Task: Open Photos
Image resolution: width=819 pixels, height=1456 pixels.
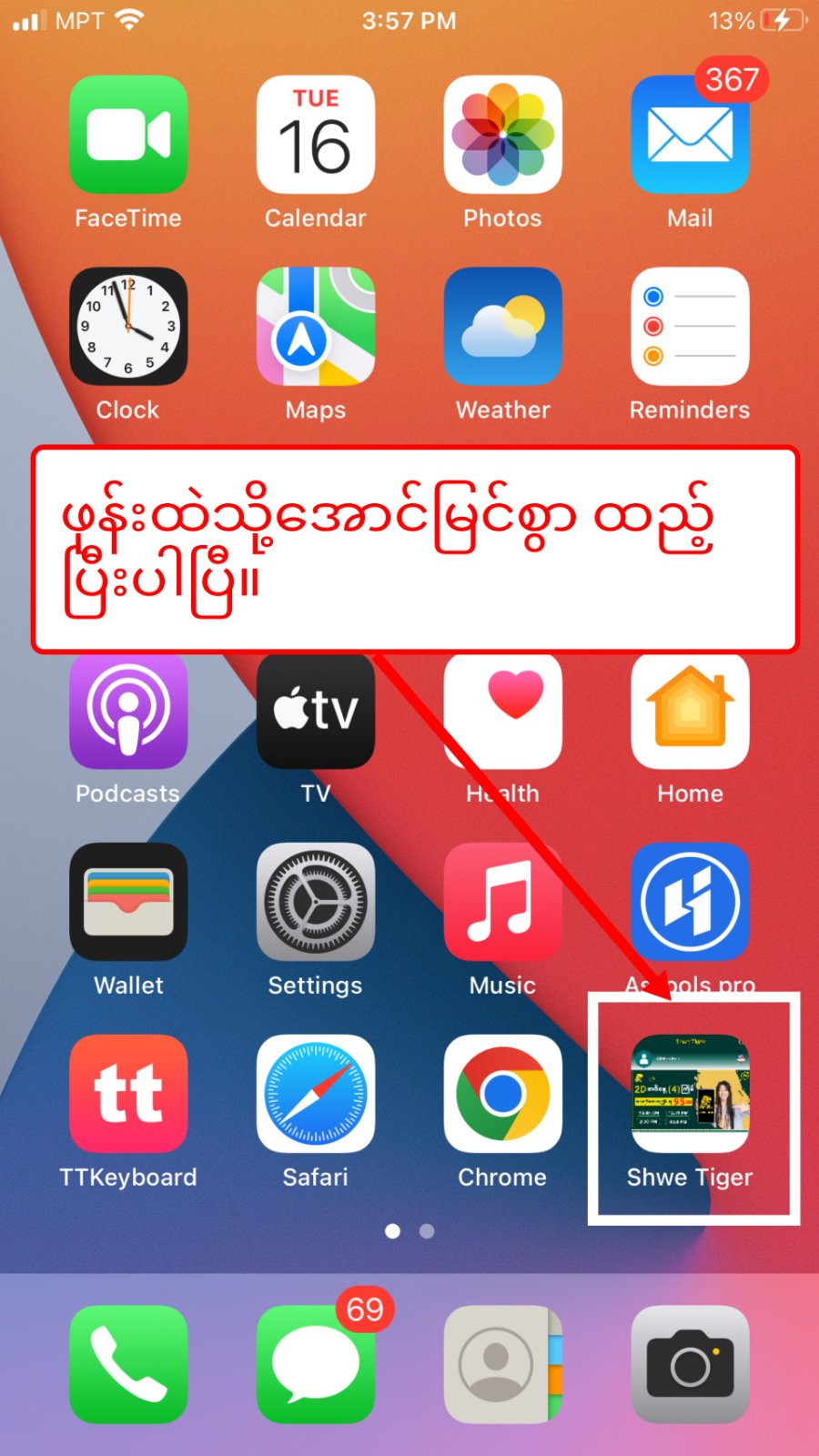Action: tap(502, 135)
